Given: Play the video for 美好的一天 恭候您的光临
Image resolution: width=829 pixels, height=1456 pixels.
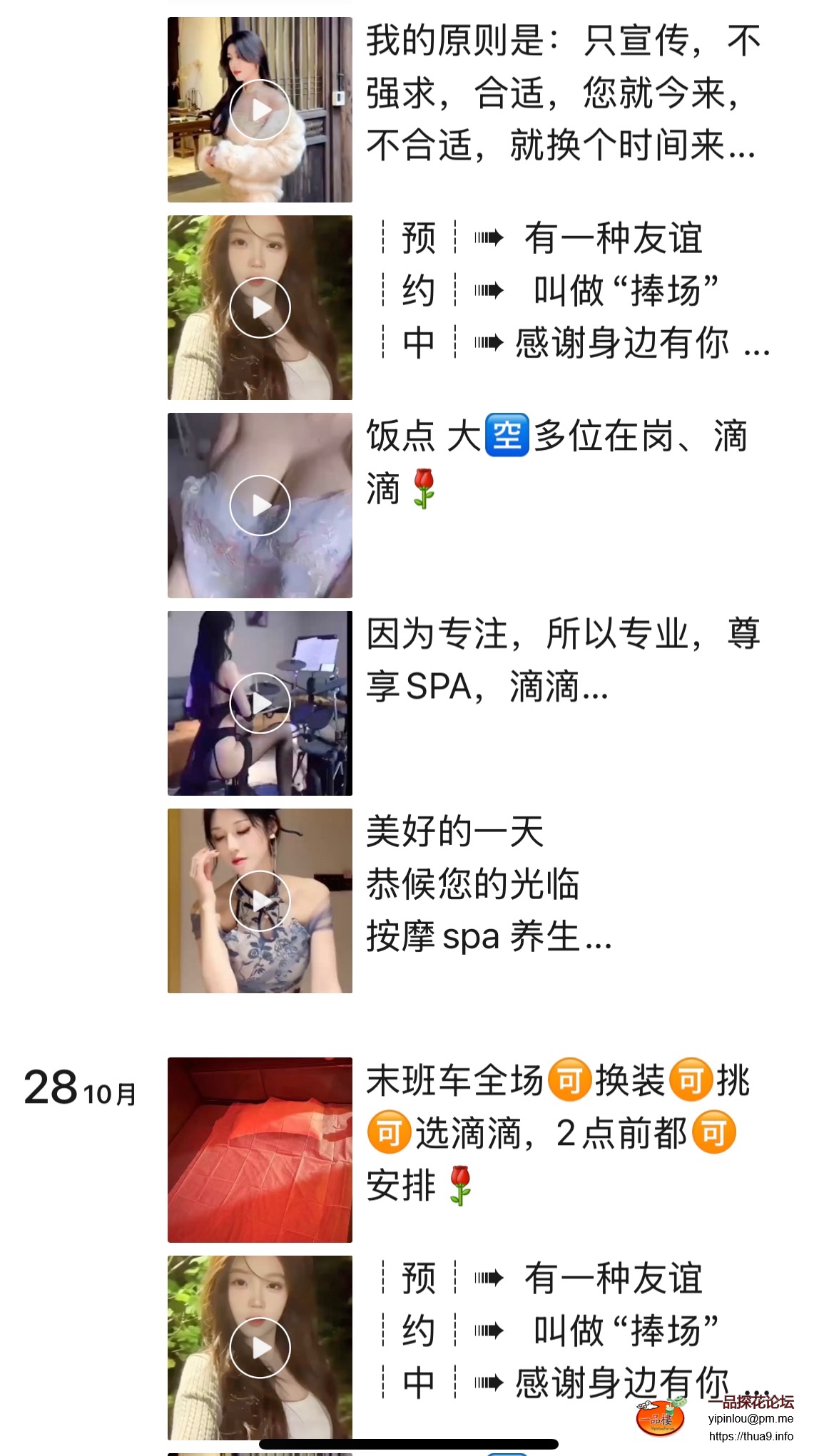Looking at the screenshot, I should click(x=260, y=901).
